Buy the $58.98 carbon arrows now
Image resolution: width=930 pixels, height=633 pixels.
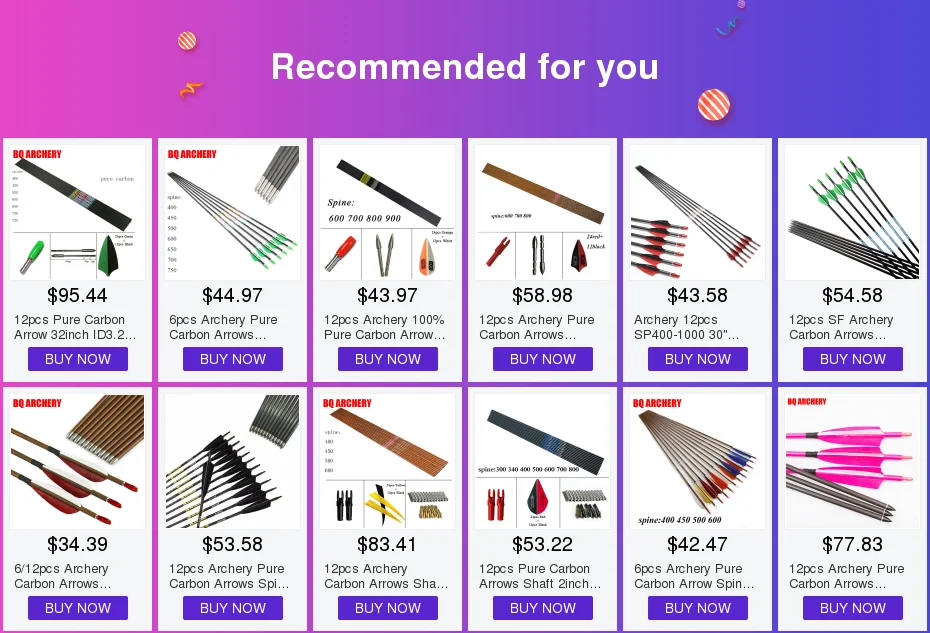click(543, 359)
